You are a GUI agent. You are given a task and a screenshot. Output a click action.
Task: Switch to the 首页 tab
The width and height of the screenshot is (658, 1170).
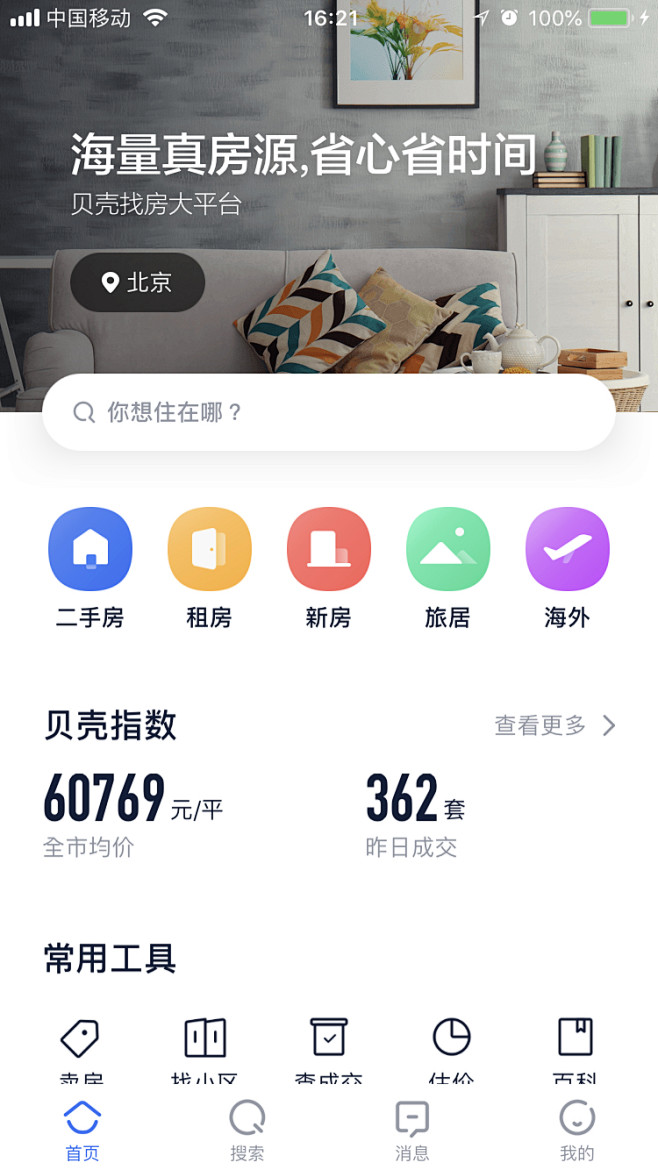tap(82, 1131)
